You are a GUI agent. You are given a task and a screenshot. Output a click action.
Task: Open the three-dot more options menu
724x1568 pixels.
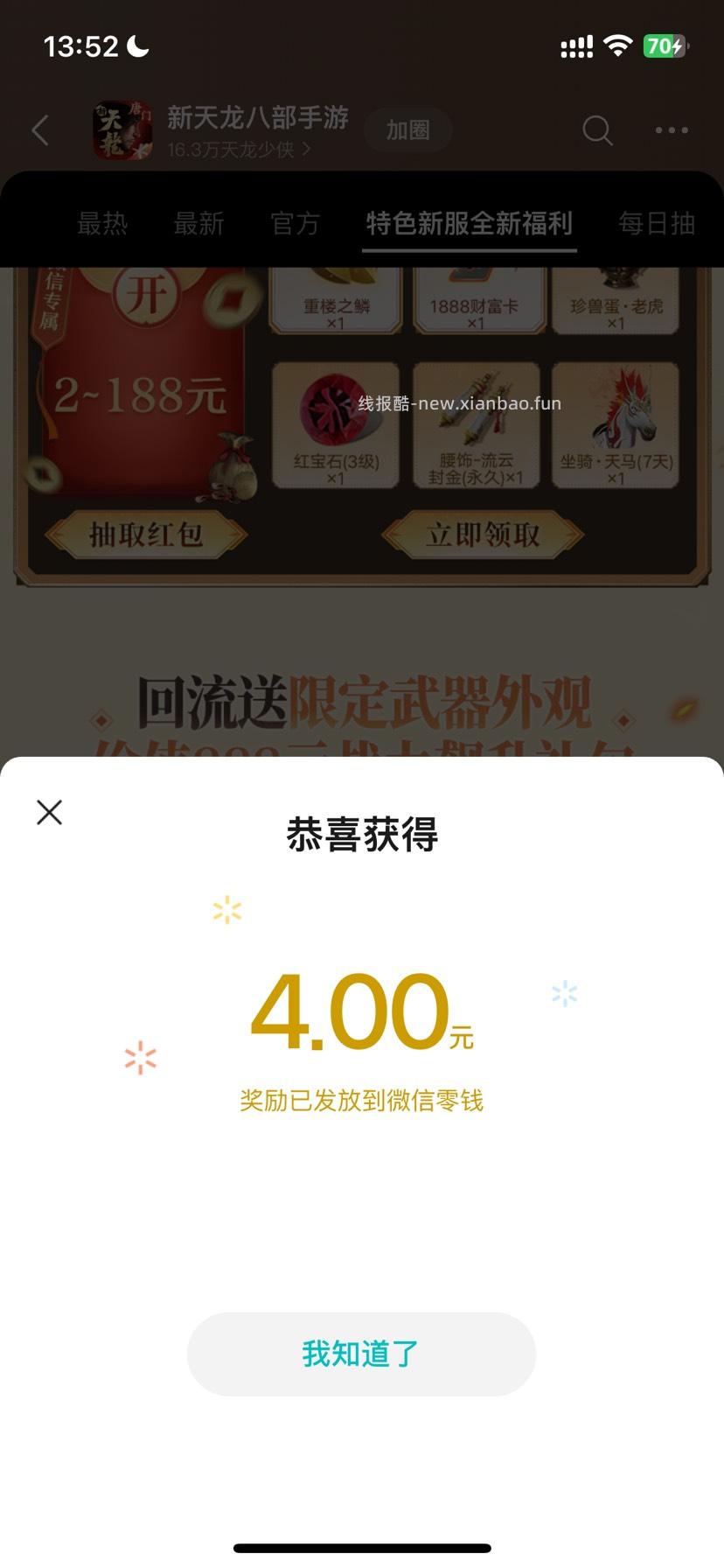click(x=671, y=129)
